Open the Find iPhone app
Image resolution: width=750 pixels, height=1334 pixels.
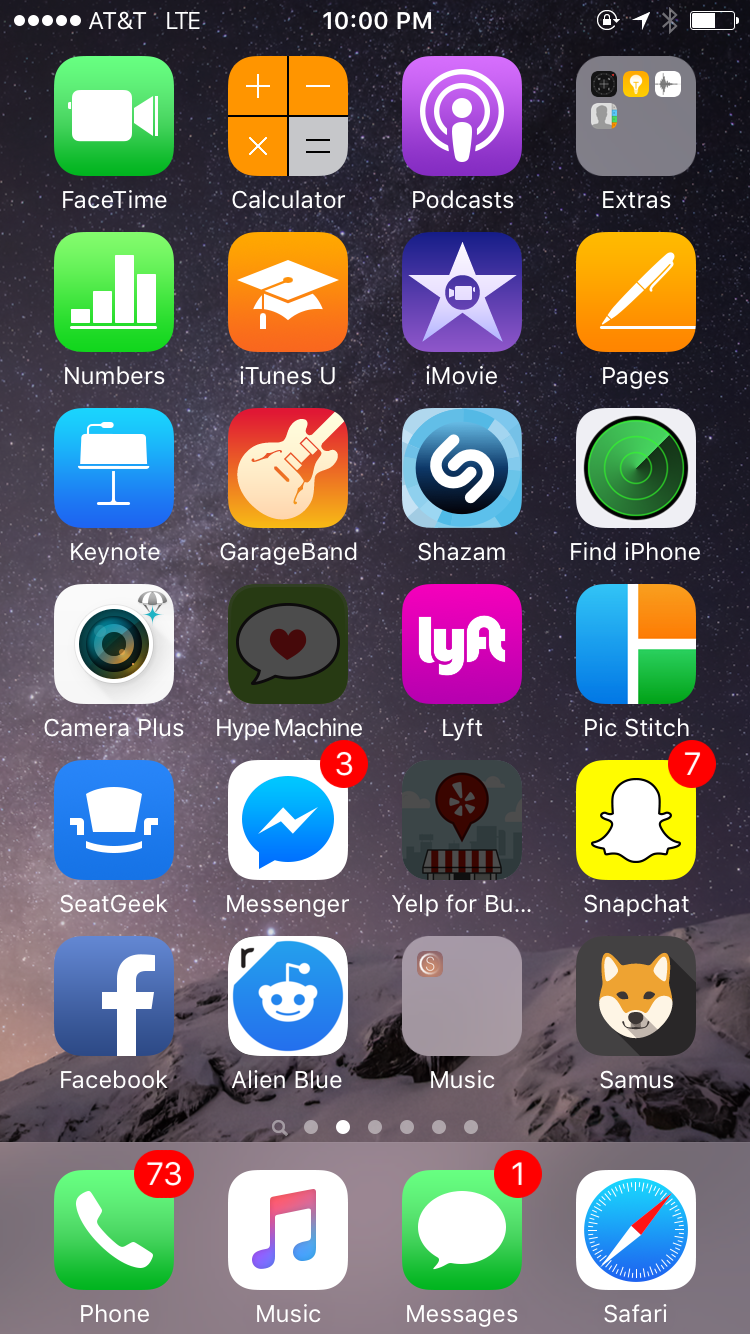[x=636, y=468]
